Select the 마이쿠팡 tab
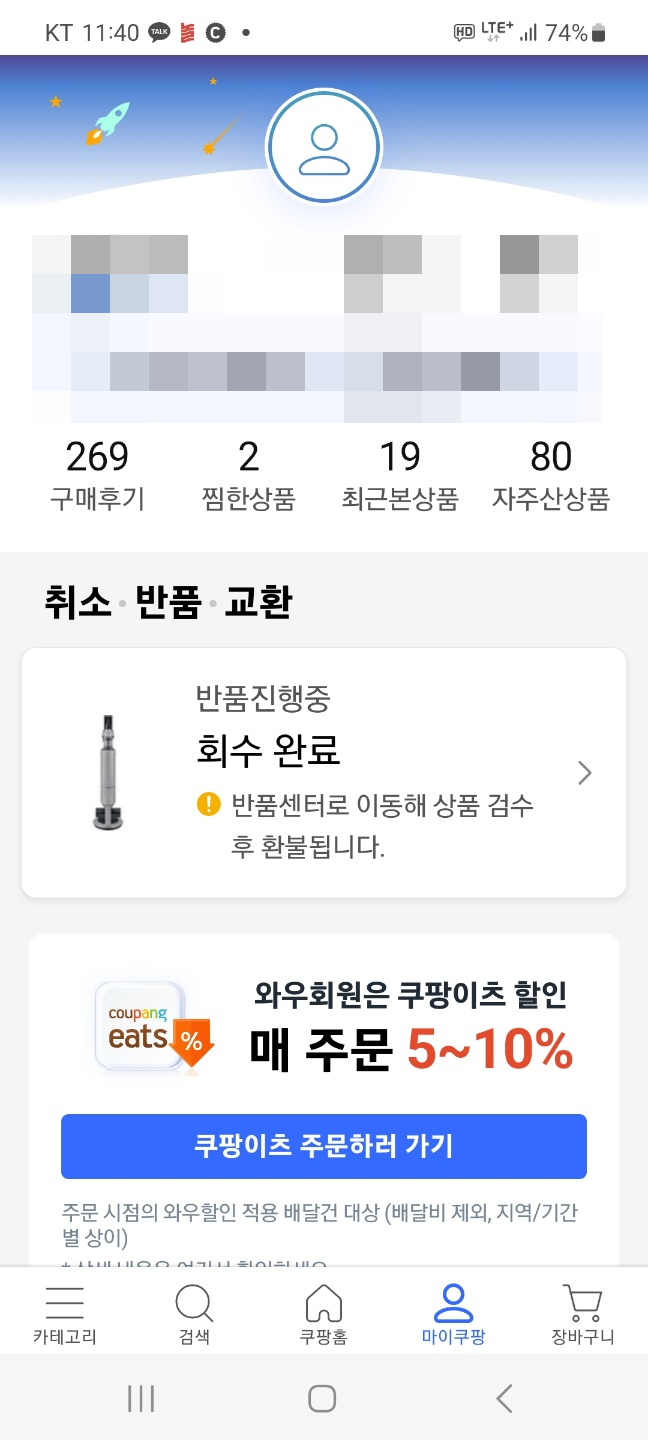The image size is (648, 1440). (453, 1314)
